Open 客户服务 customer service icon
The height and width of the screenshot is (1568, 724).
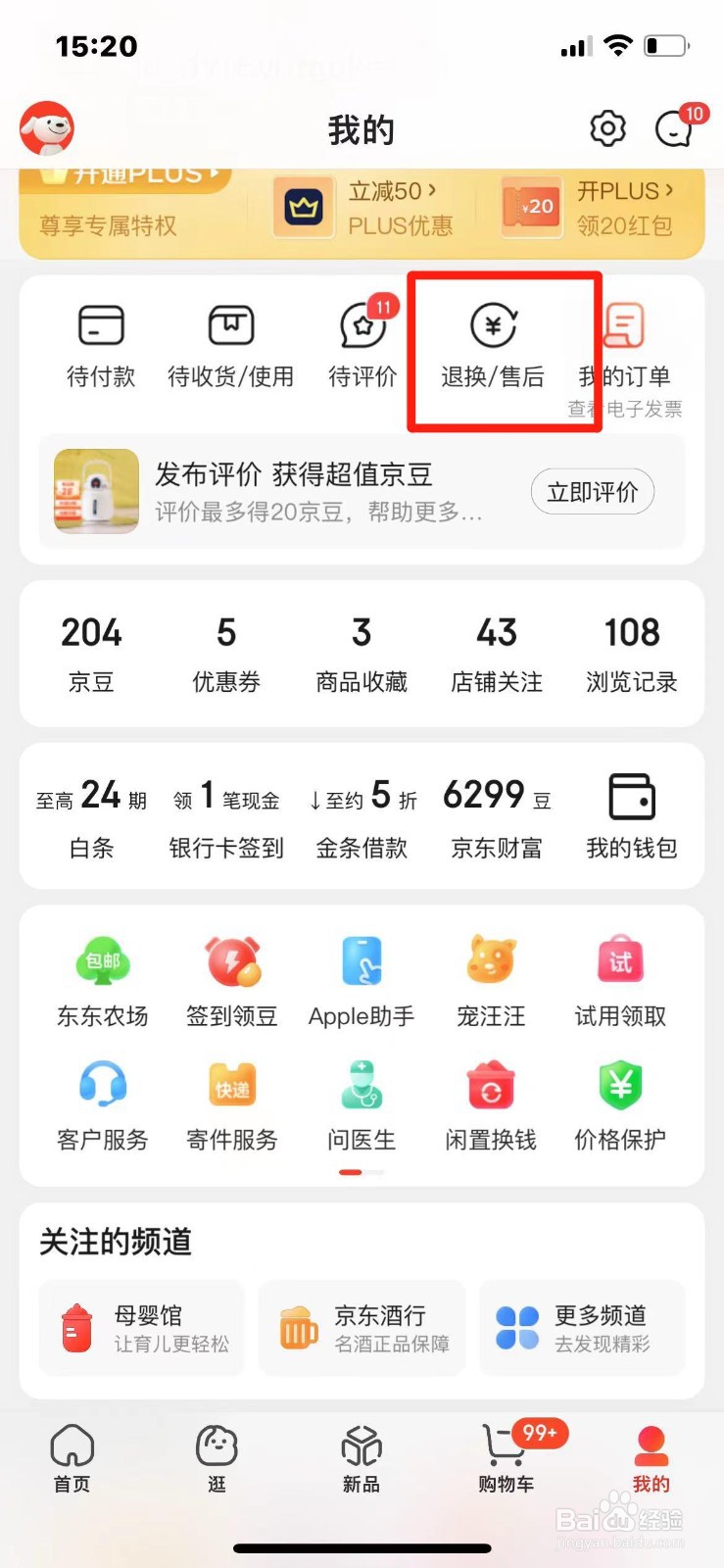click(101, 1102)
